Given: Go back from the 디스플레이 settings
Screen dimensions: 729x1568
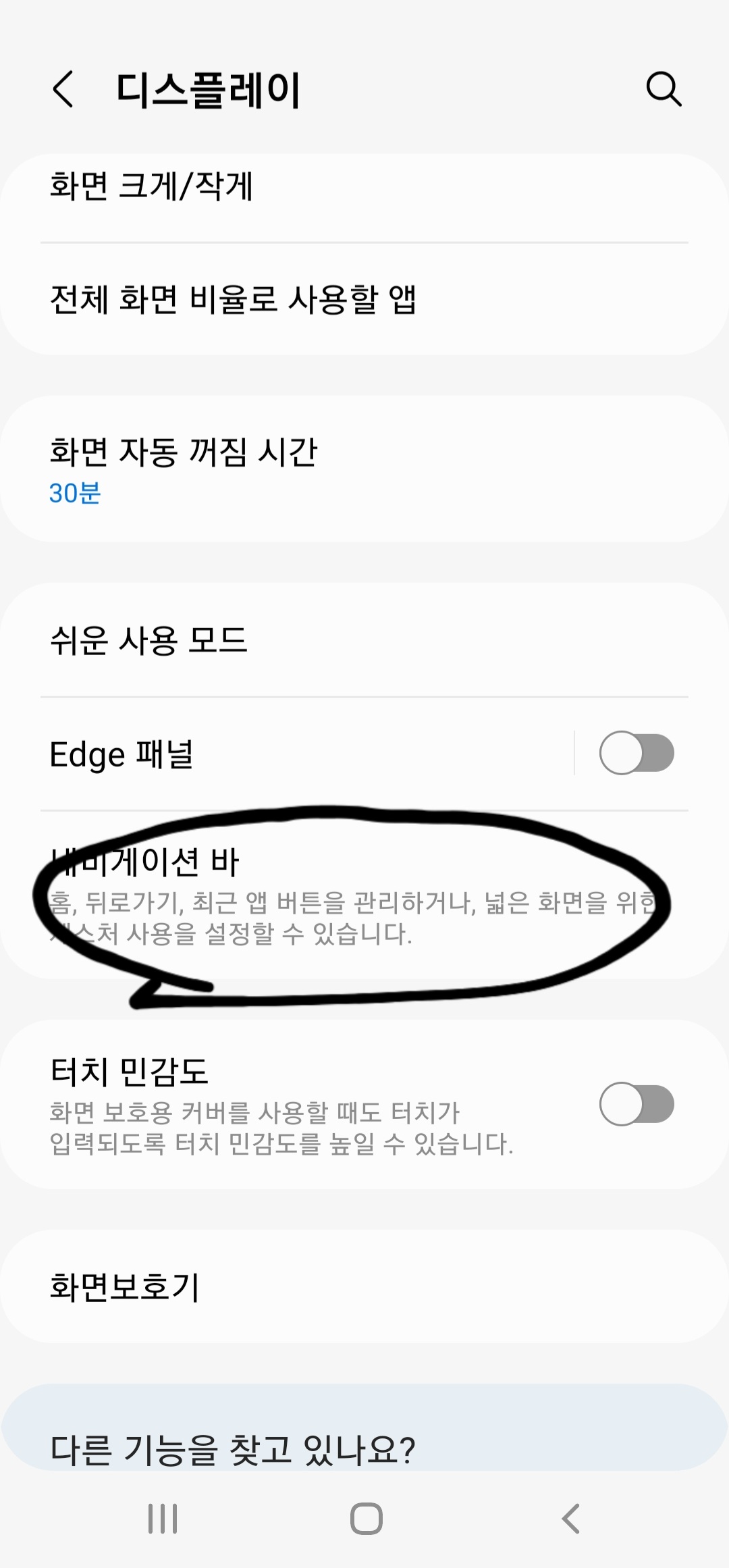Looking at the screenshot, I should [x=63, y=89].
